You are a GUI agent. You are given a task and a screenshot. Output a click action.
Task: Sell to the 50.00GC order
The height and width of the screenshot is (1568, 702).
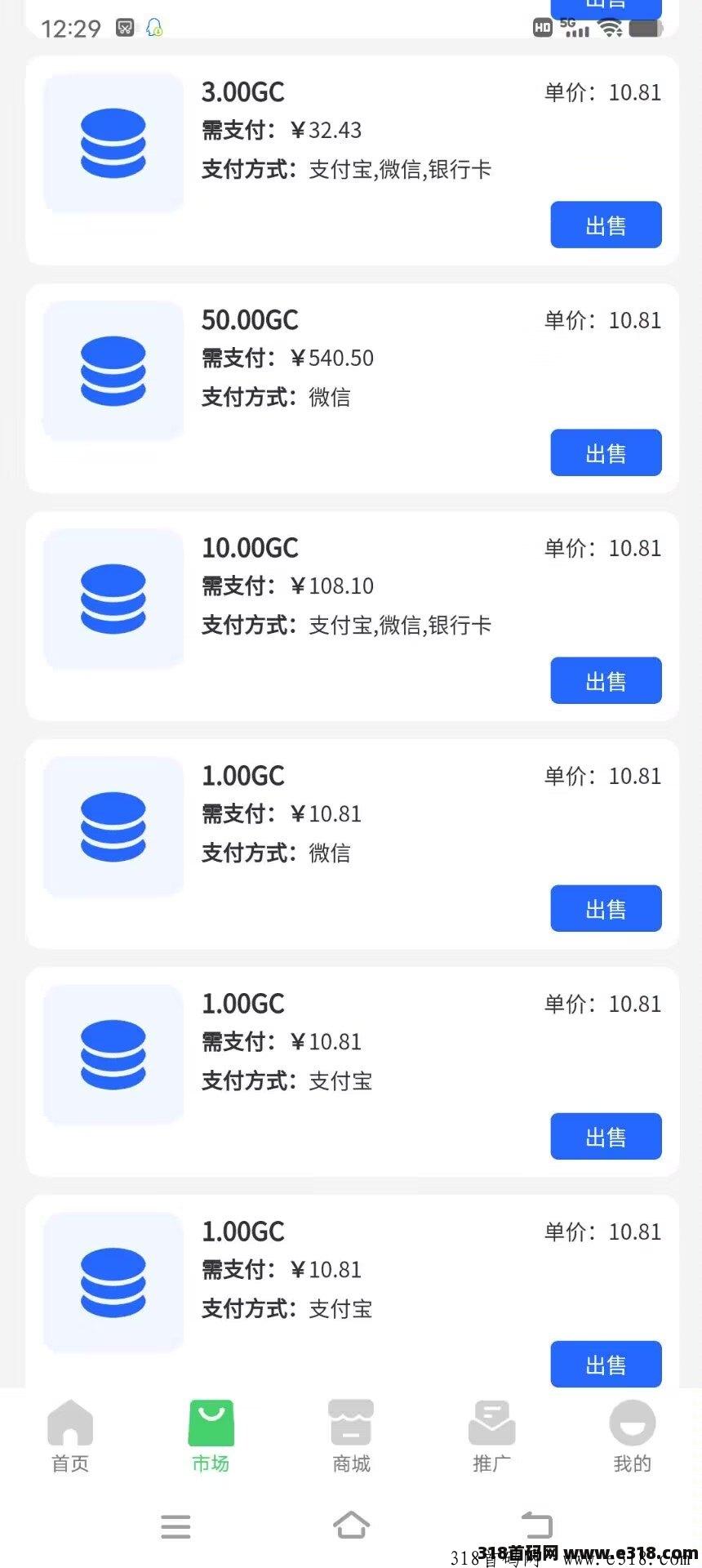pos(606,452)
